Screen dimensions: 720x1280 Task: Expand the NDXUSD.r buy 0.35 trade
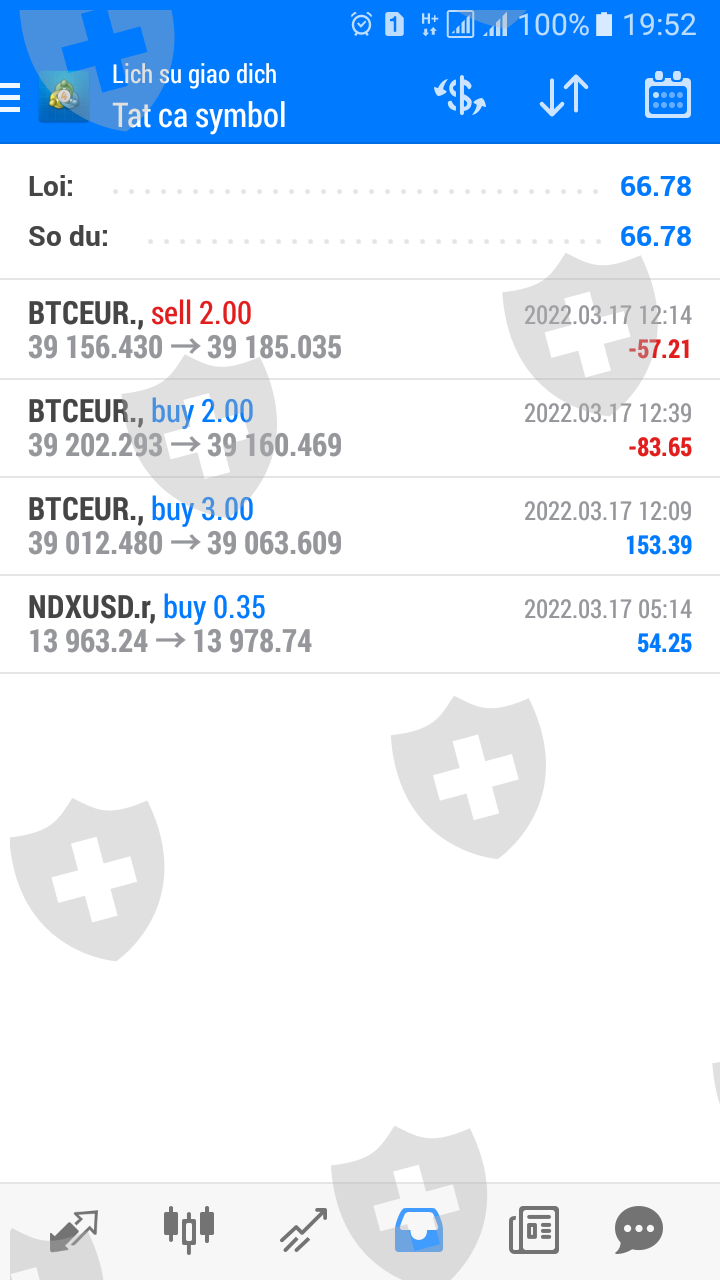coord(360,624)
